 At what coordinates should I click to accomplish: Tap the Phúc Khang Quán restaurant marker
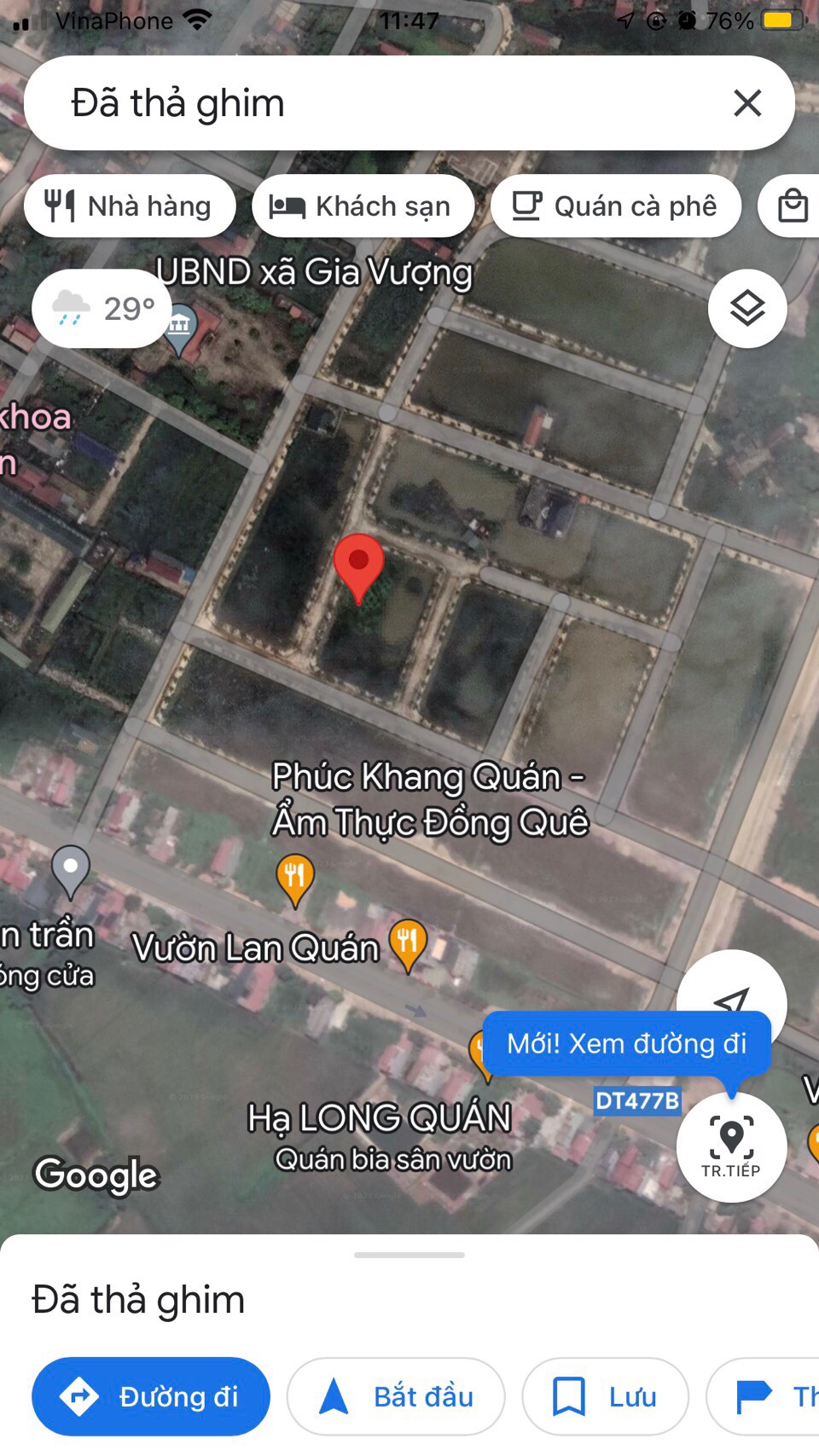[295, 874]
